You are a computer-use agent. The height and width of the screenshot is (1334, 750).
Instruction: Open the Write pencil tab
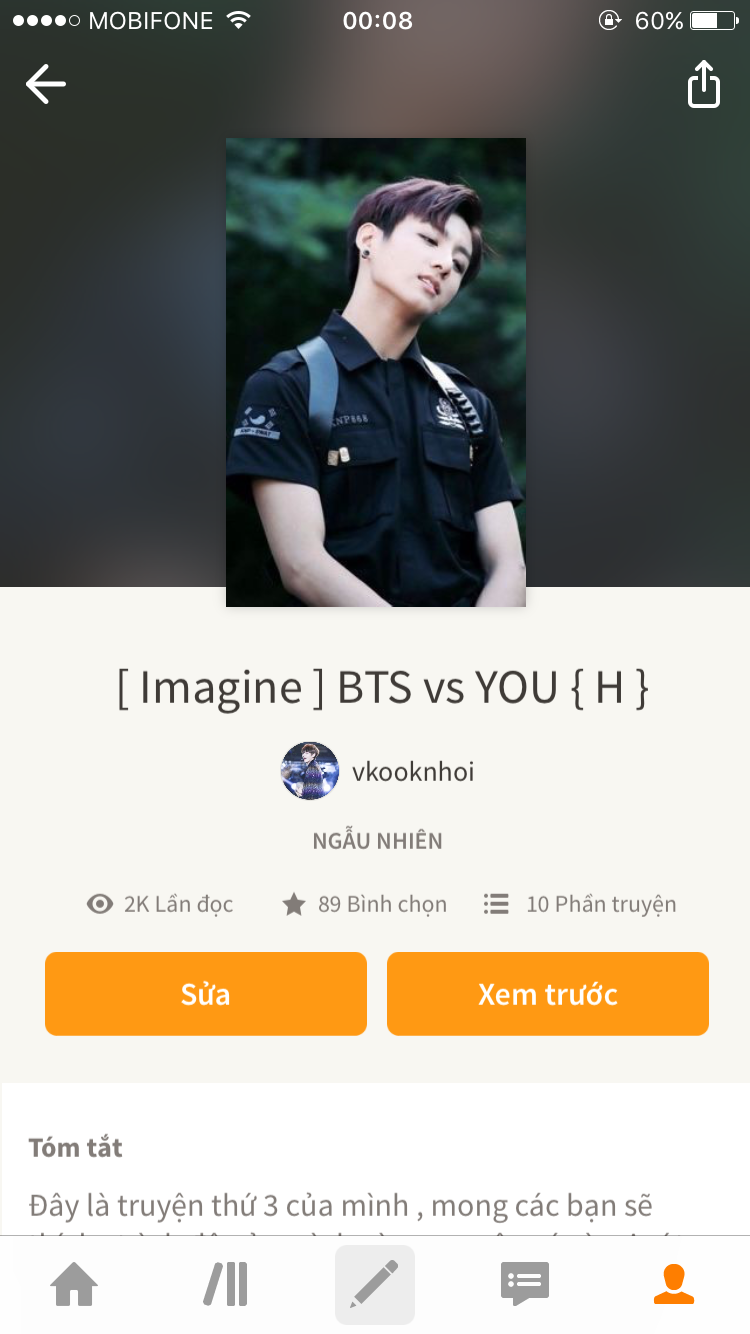click(375, 1284)
